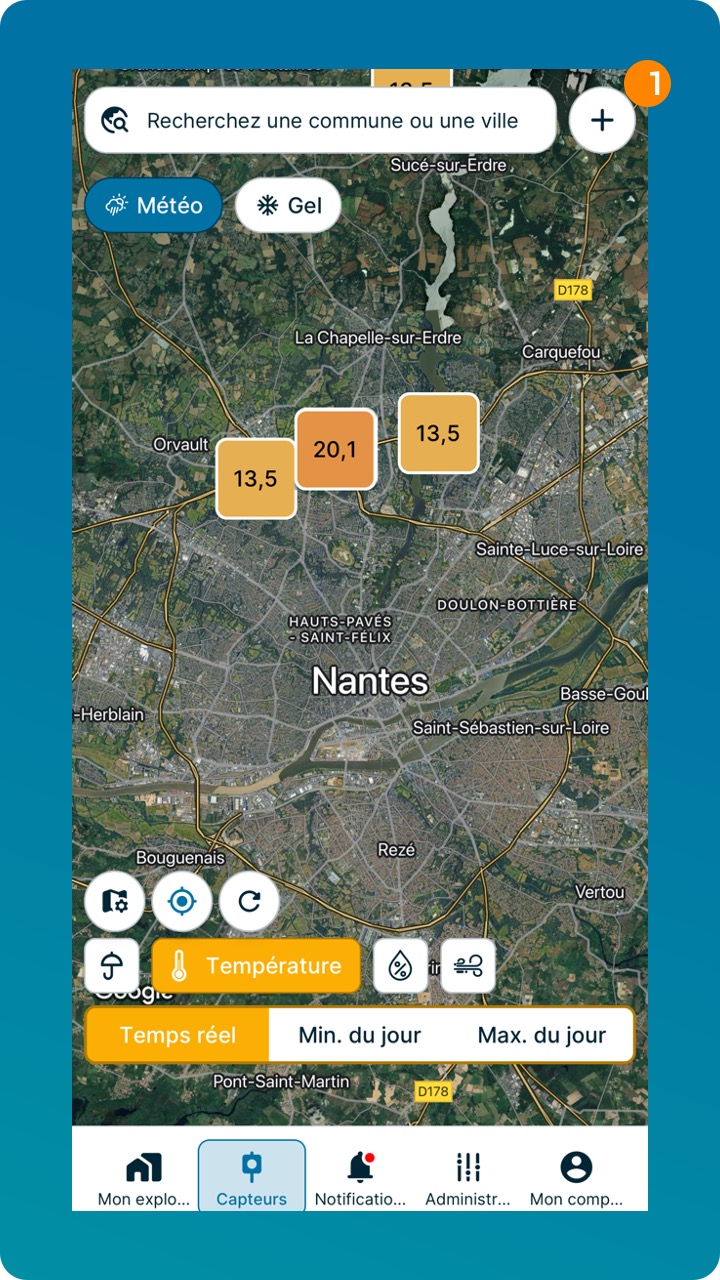Select the Température layer
The width and height of the screenshot is (720, 1280).
click(256, 966)
